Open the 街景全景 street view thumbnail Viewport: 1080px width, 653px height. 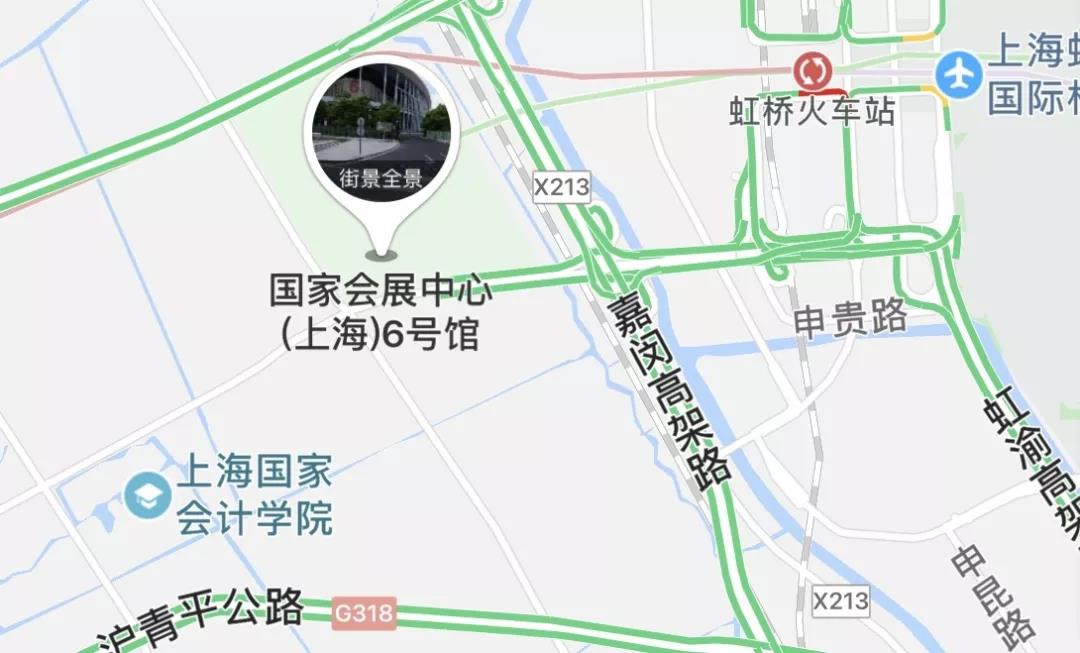(380, 133)
